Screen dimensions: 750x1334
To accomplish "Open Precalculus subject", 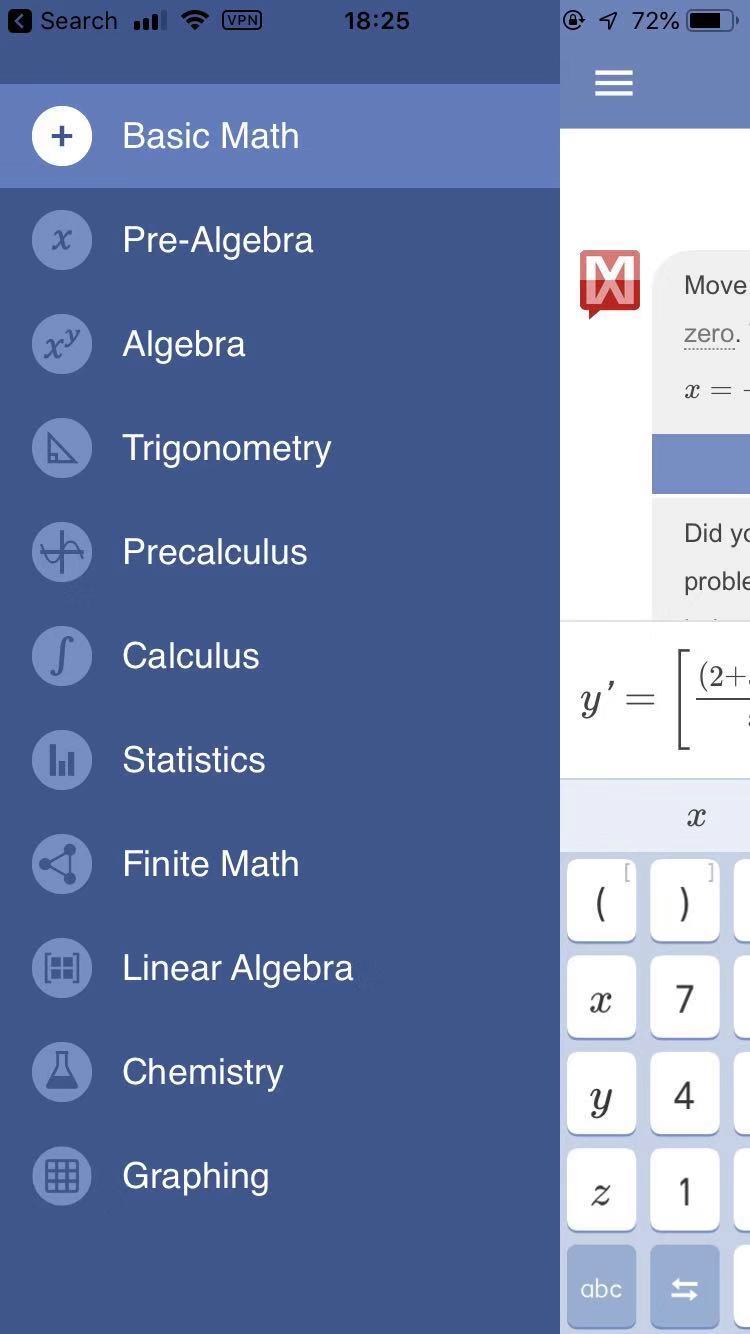I will [x=214, y=552].
